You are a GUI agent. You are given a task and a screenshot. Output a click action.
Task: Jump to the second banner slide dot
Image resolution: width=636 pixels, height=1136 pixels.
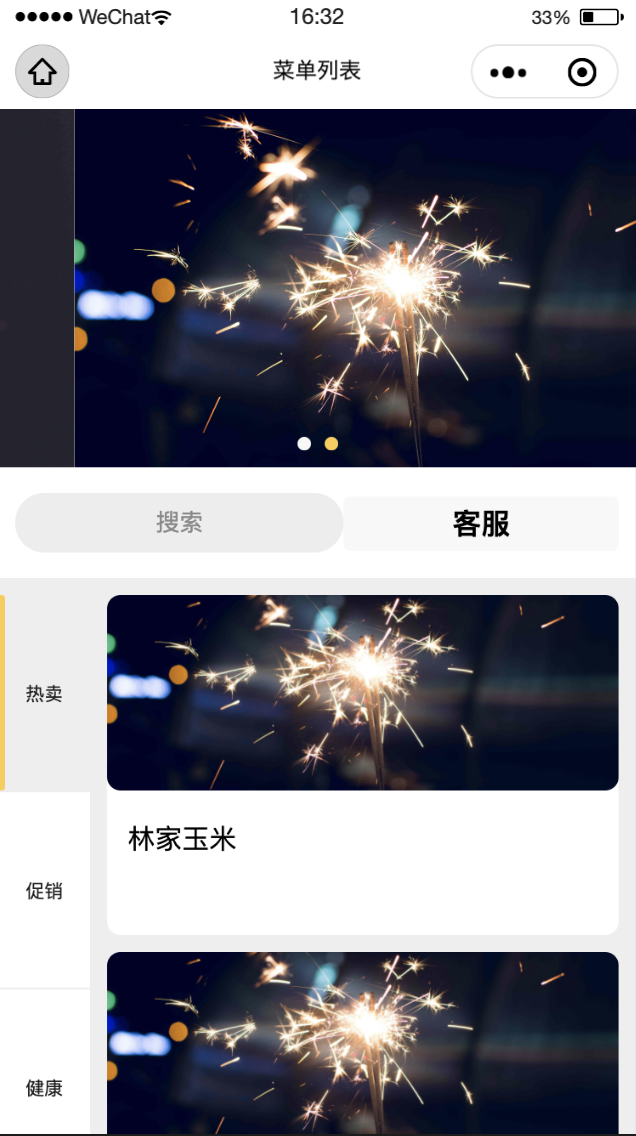[331, 443]
